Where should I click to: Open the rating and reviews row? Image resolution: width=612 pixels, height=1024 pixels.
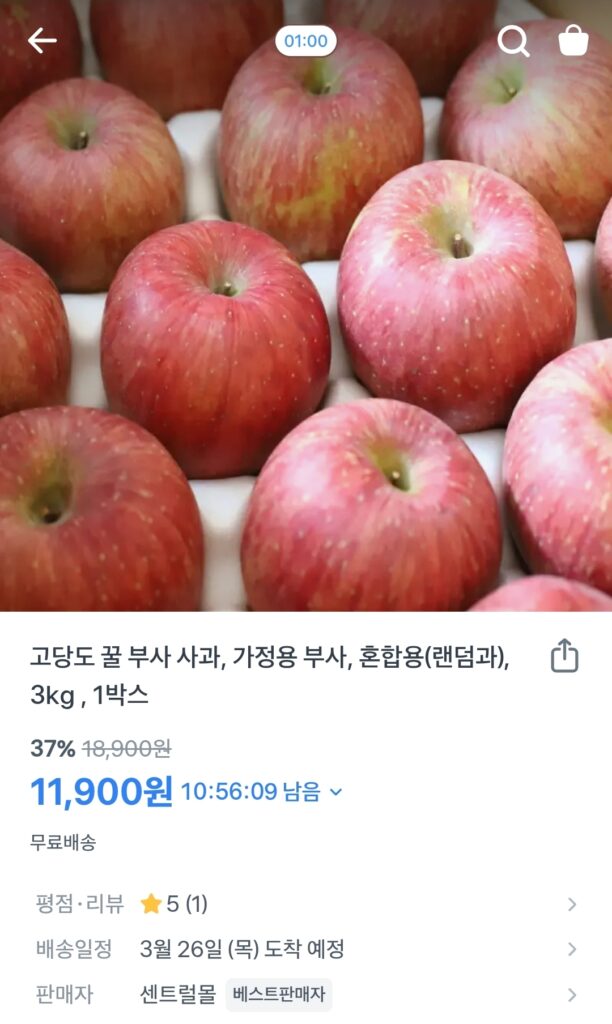point(305,904)
